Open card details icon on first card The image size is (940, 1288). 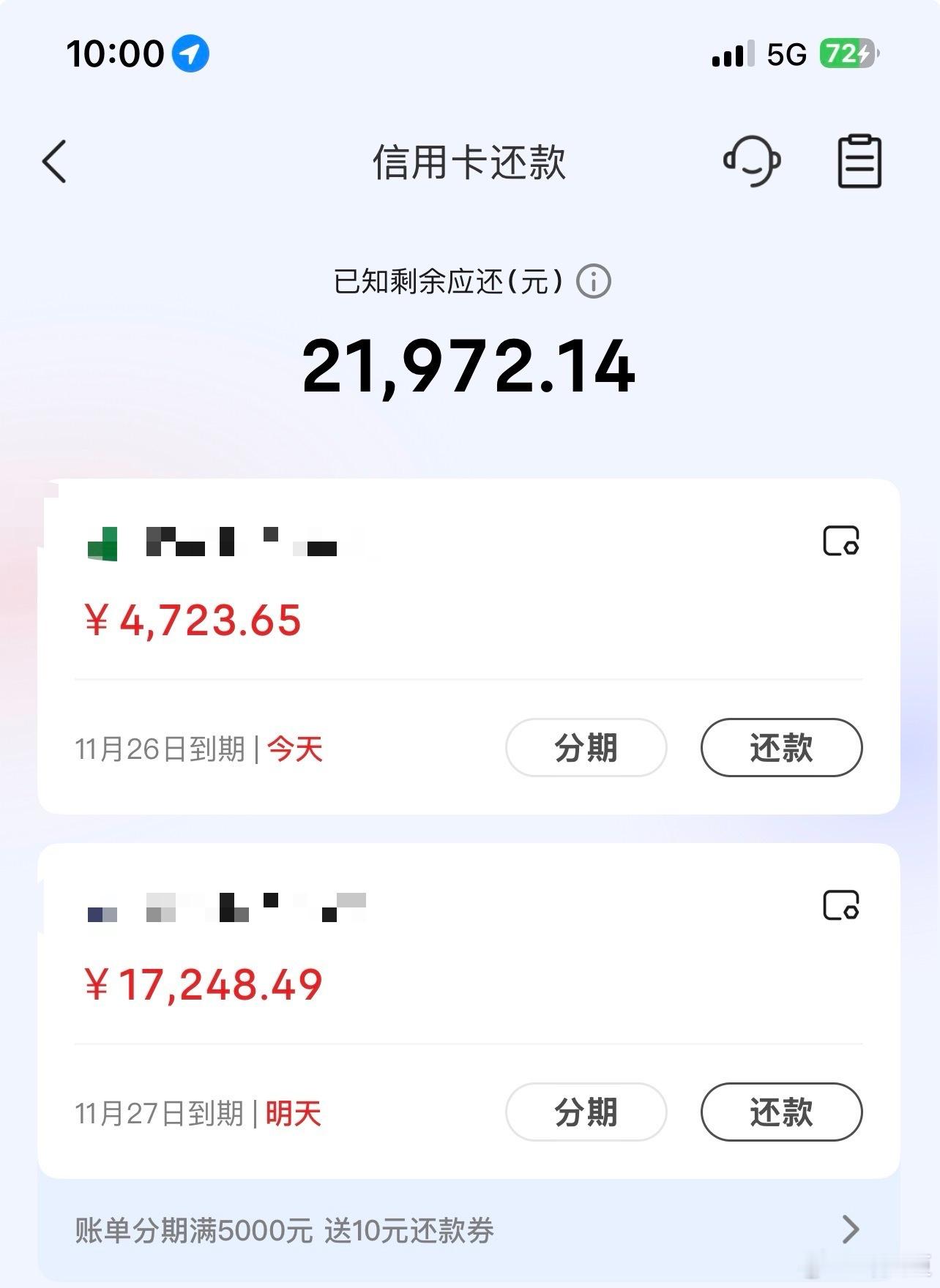click(842, 542)
